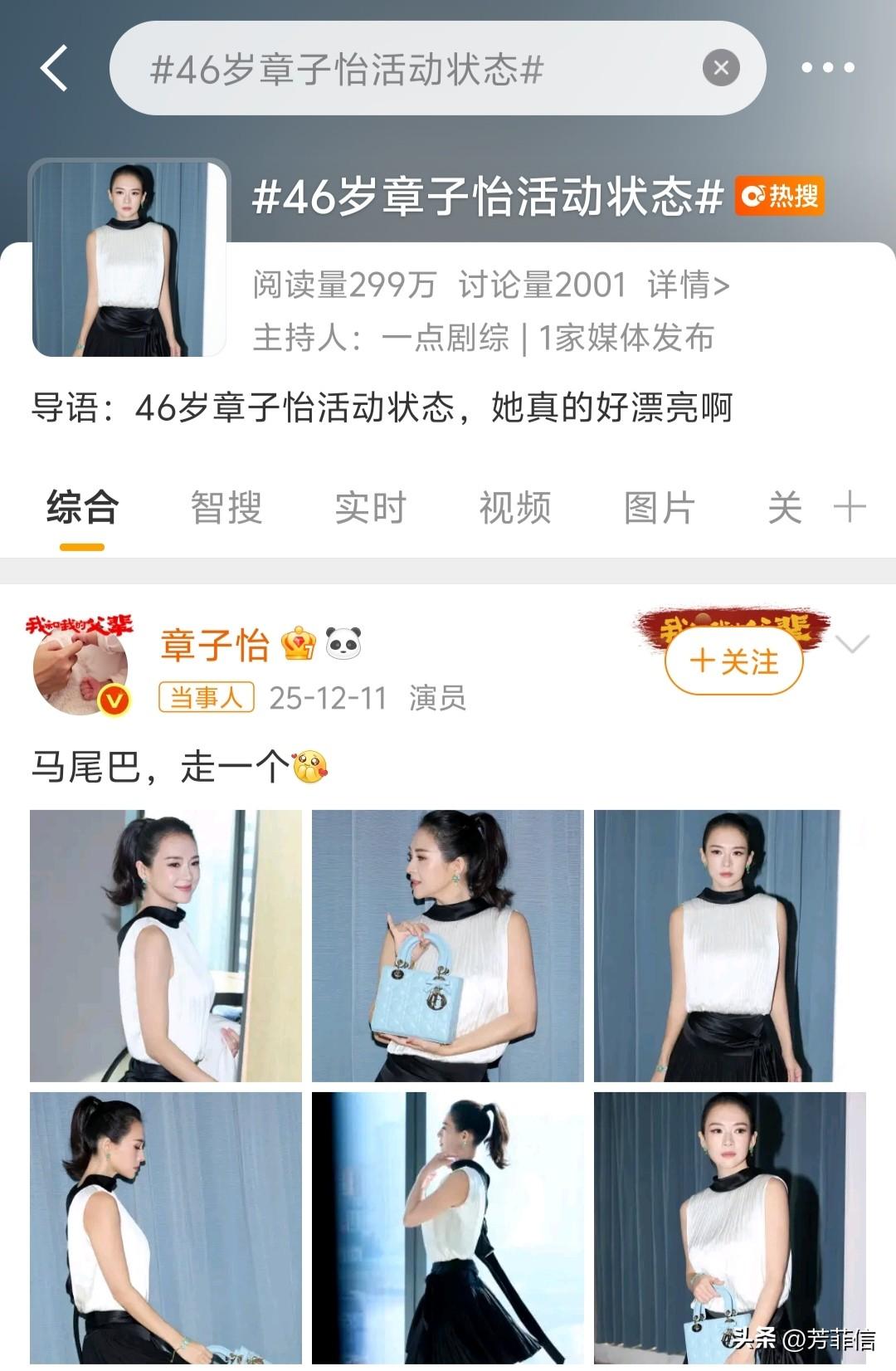
Task: Open the 一点剧综 host link
Action: point(445,338)
